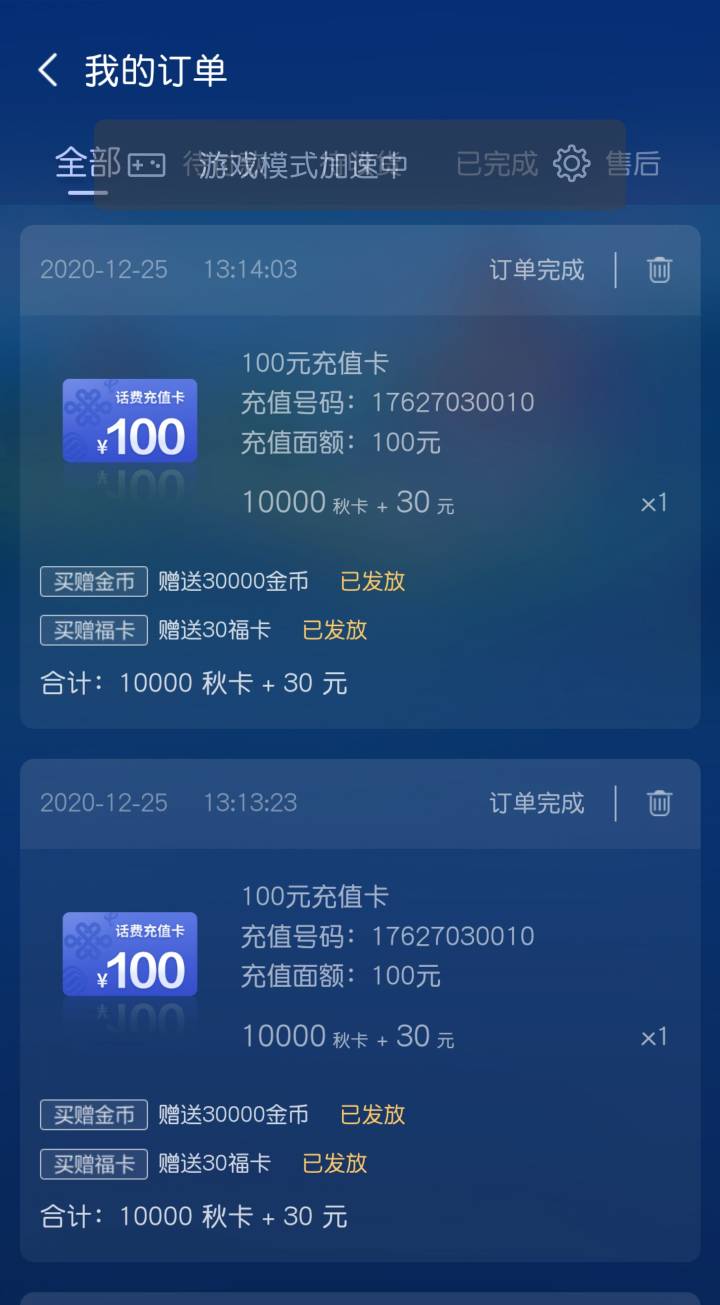Select the second order's ¥100 recharge card image
This screenshot has width=720, height=1305.
130,953
